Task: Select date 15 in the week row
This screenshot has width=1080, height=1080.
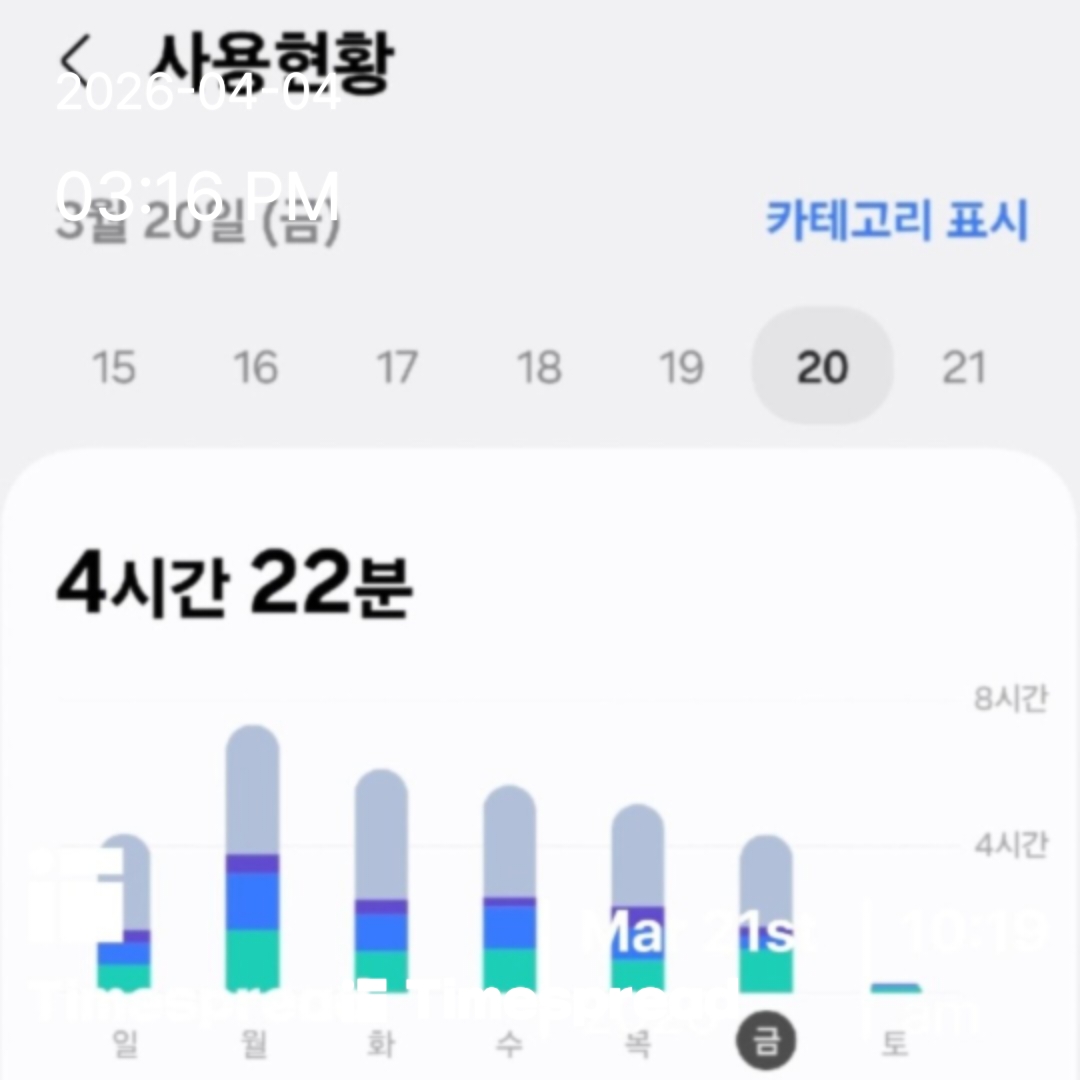Action: pos(113,367)
